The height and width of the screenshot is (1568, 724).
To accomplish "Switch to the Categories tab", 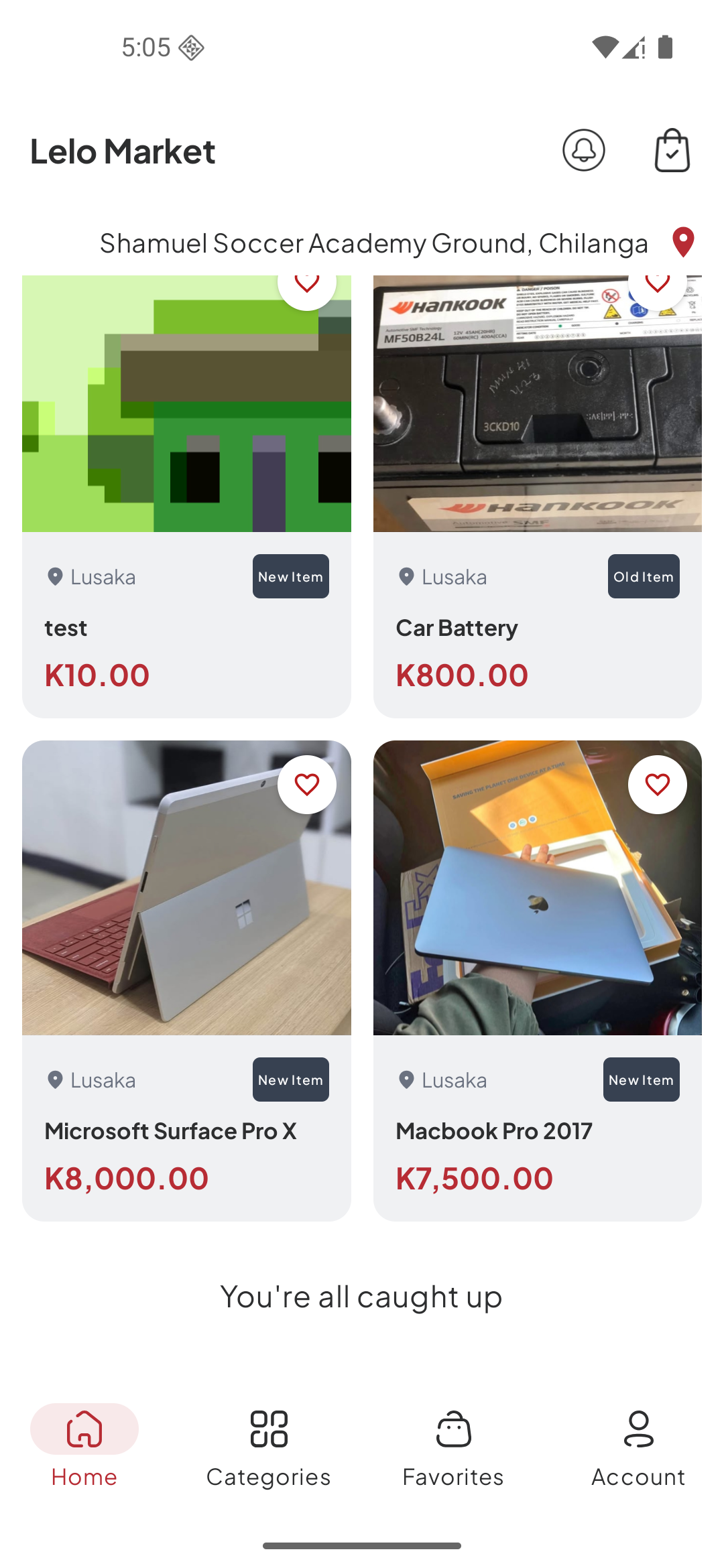I will pyautogui.click(x=269, y=1445).
